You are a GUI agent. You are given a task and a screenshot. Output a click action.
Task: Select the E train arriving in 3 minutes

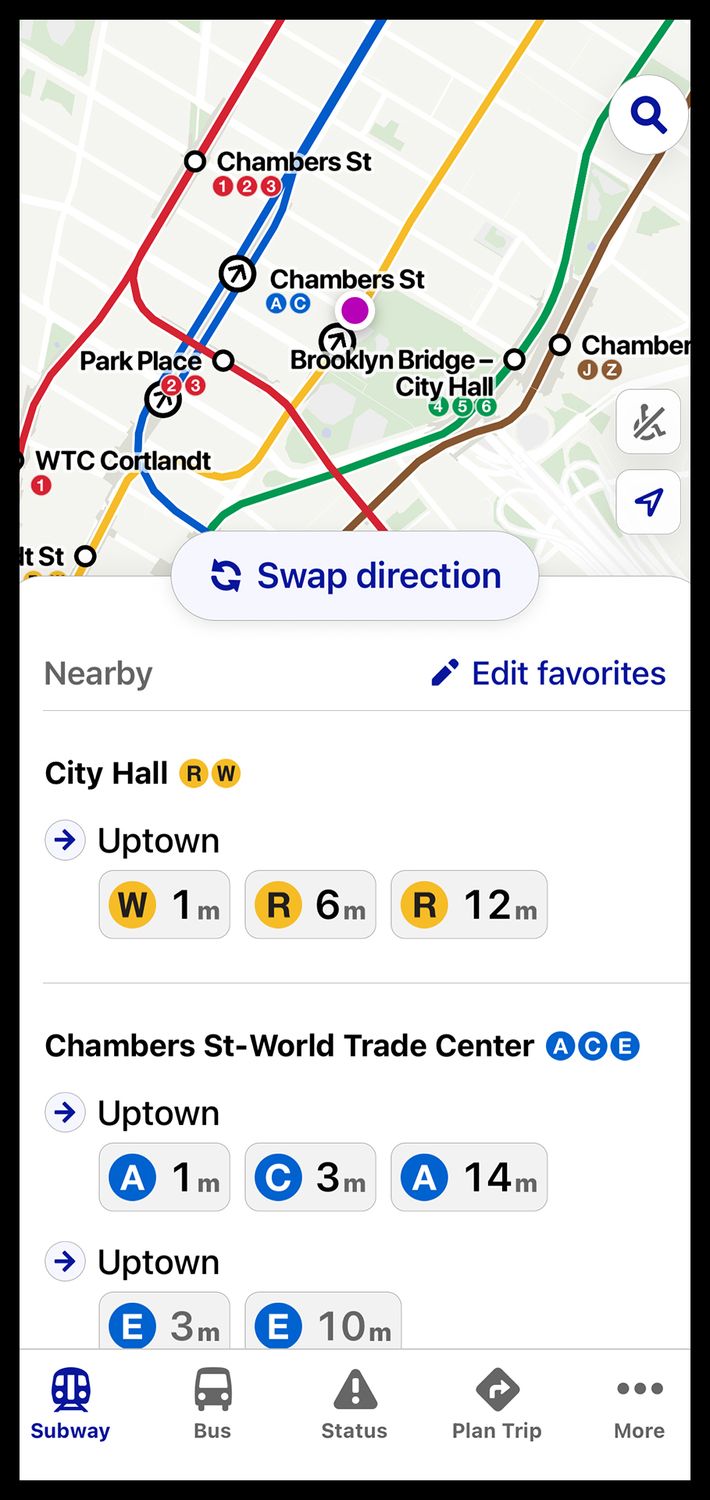[164, 1326]
